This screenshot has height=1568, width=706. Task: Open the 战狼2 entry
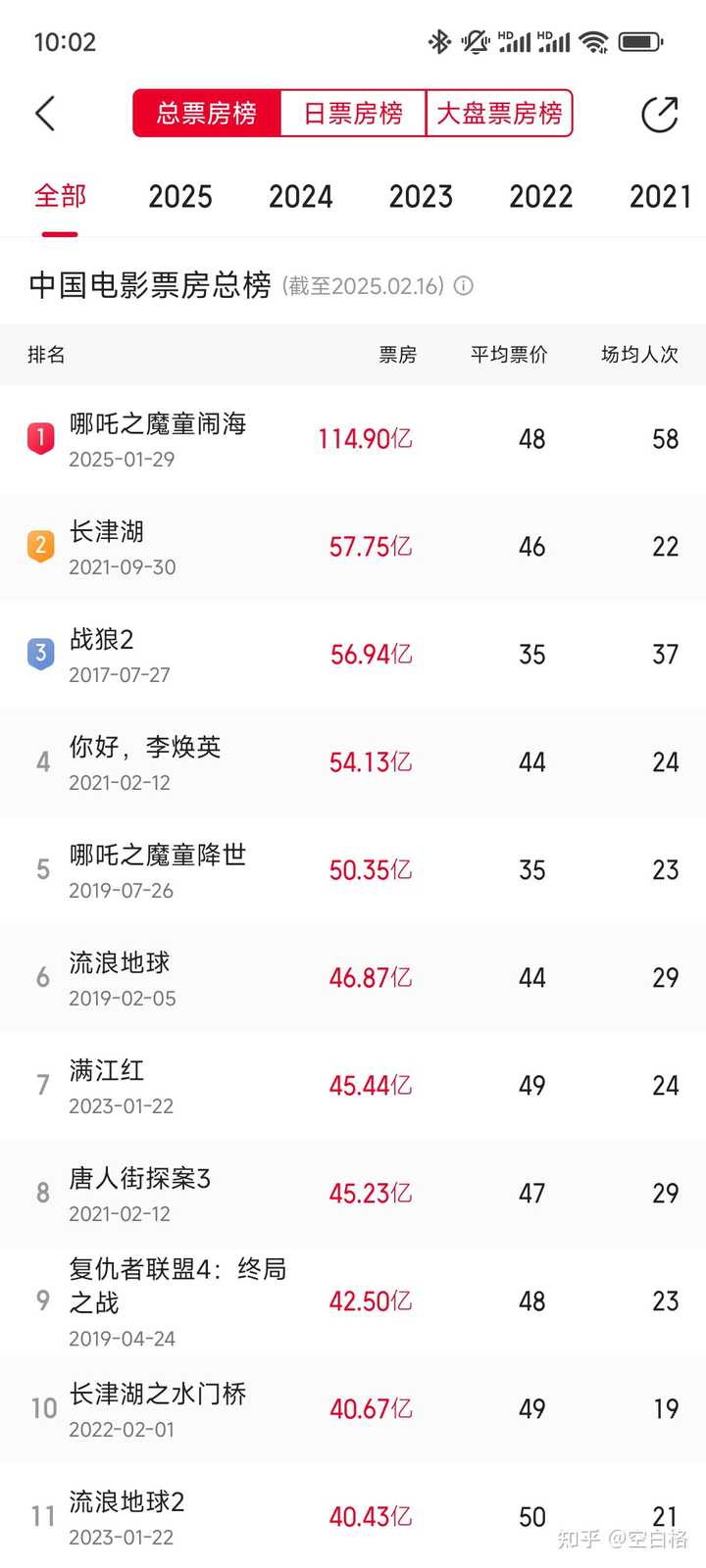pyautogui.click(x=353, y=655)
